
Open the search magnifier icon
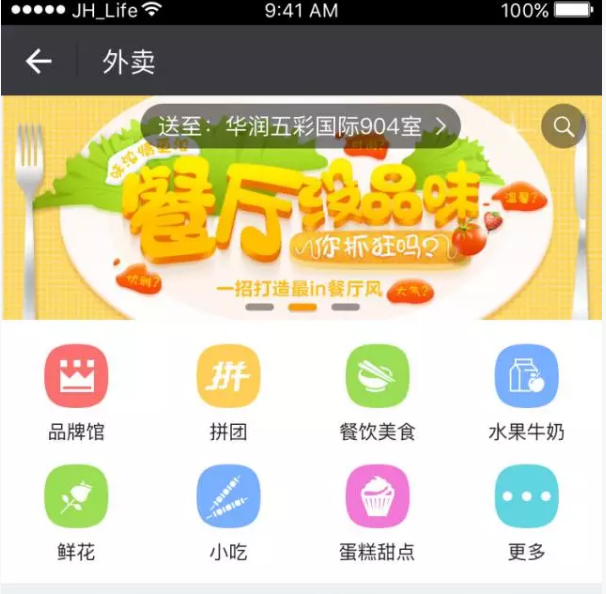564,126
